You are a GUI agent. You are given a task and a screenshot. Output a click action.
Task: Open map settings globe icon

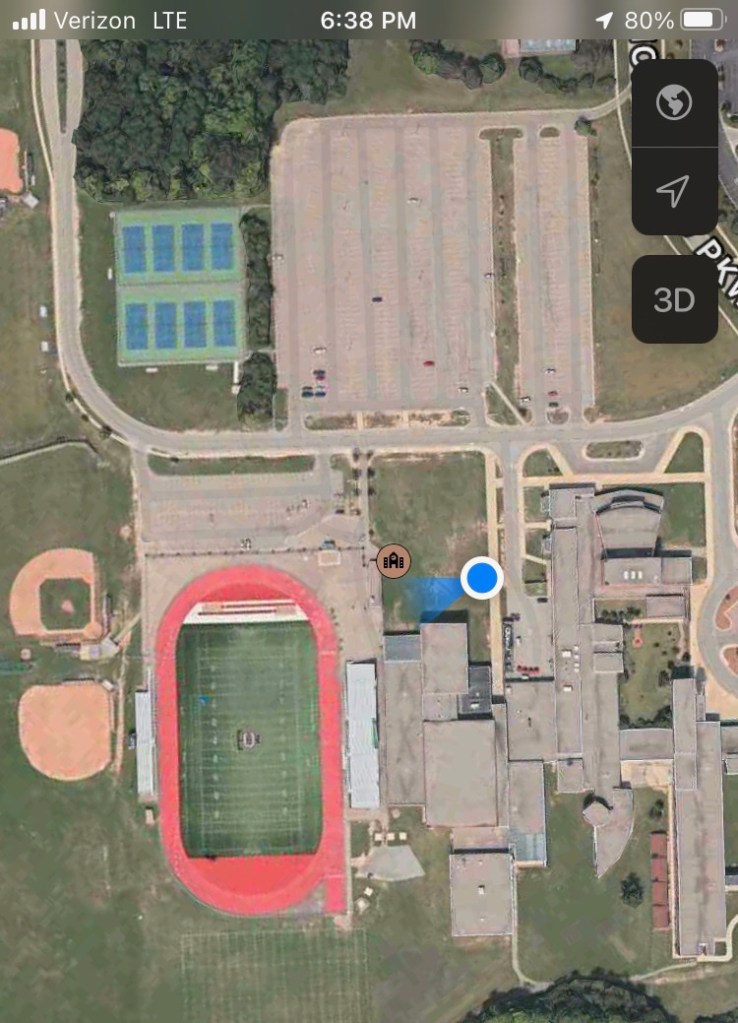tap(674, 103)
